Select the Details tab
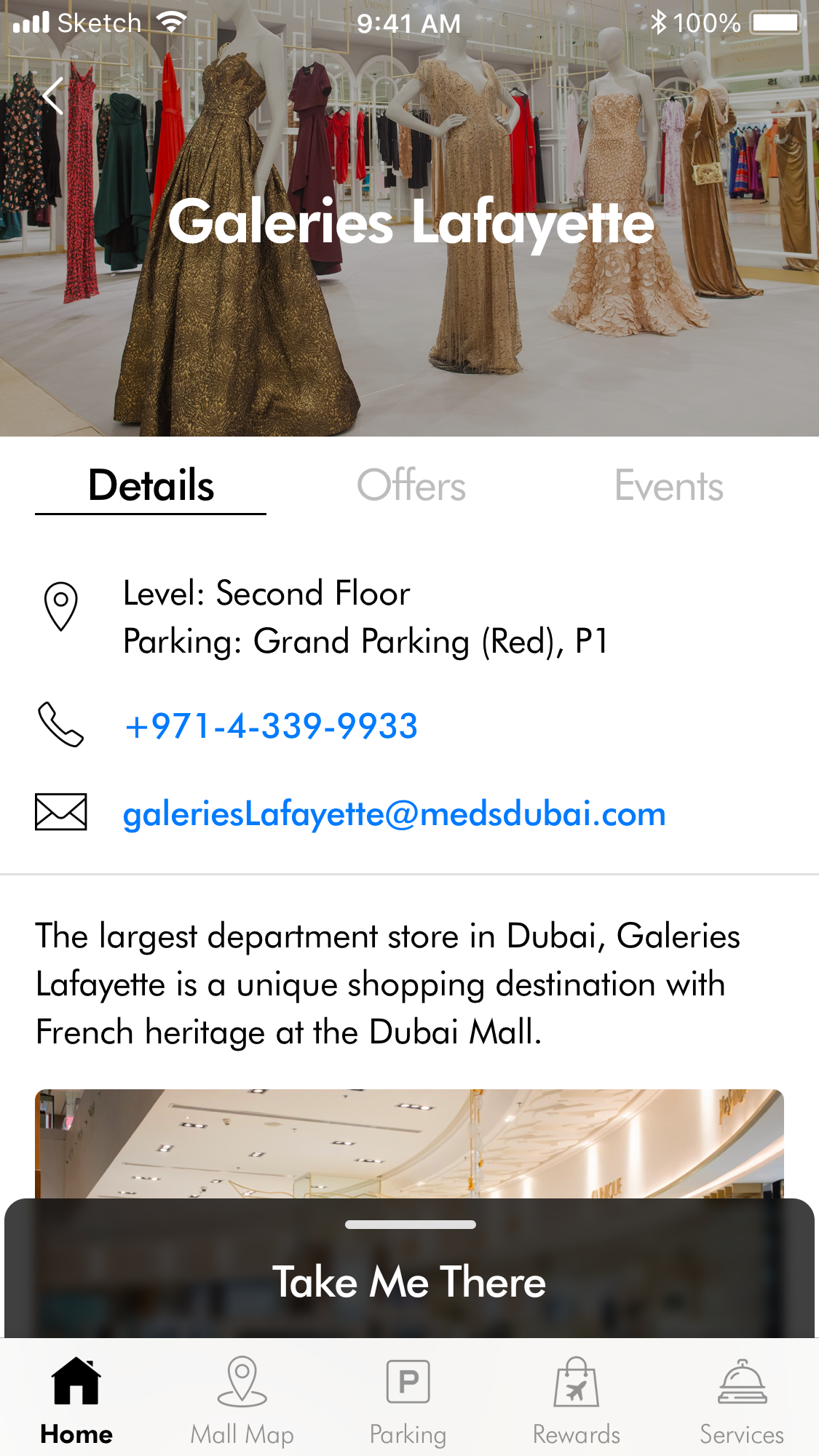819x1456 pixels. click(151, 485)
